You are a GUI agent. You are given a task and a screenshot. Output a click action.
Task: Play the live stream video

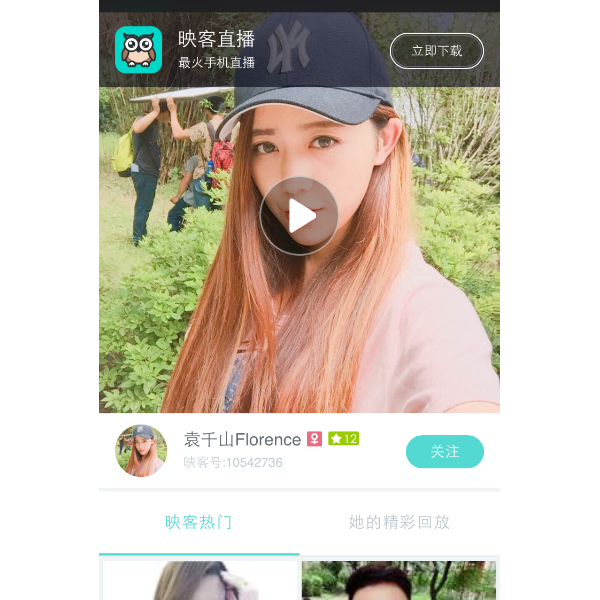299,216
